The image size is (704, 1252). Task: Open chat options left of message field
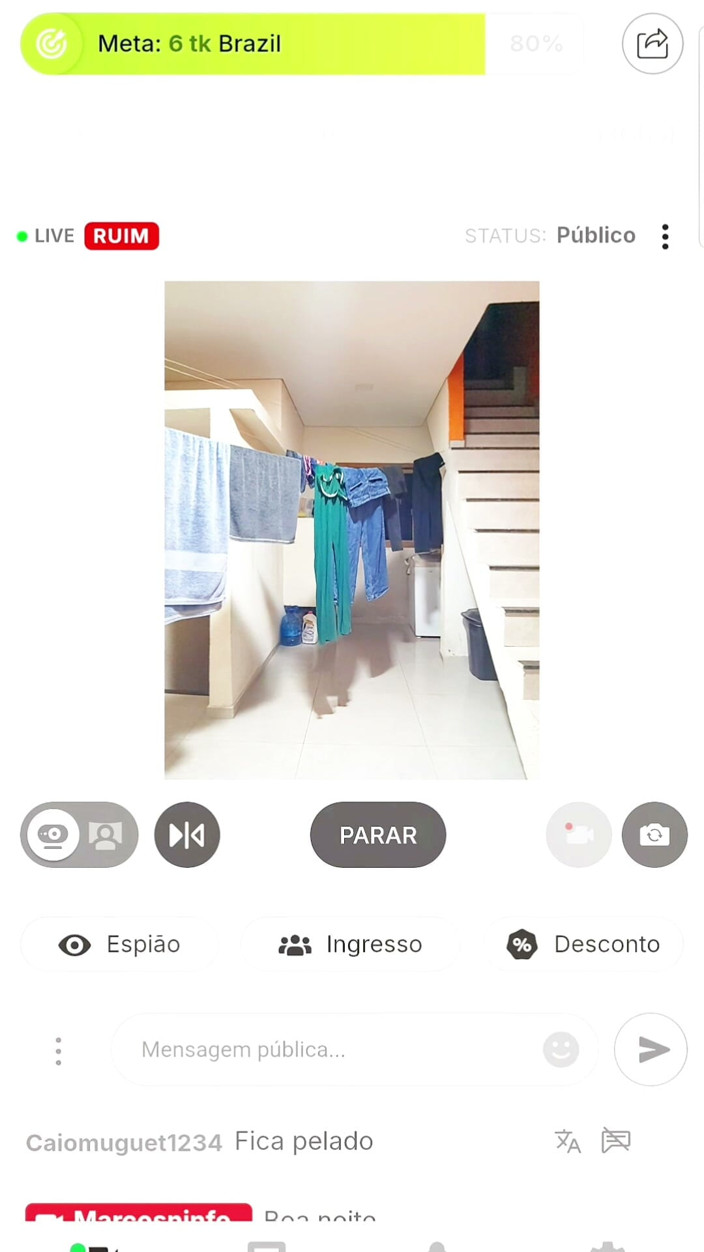pos(58,1050)
